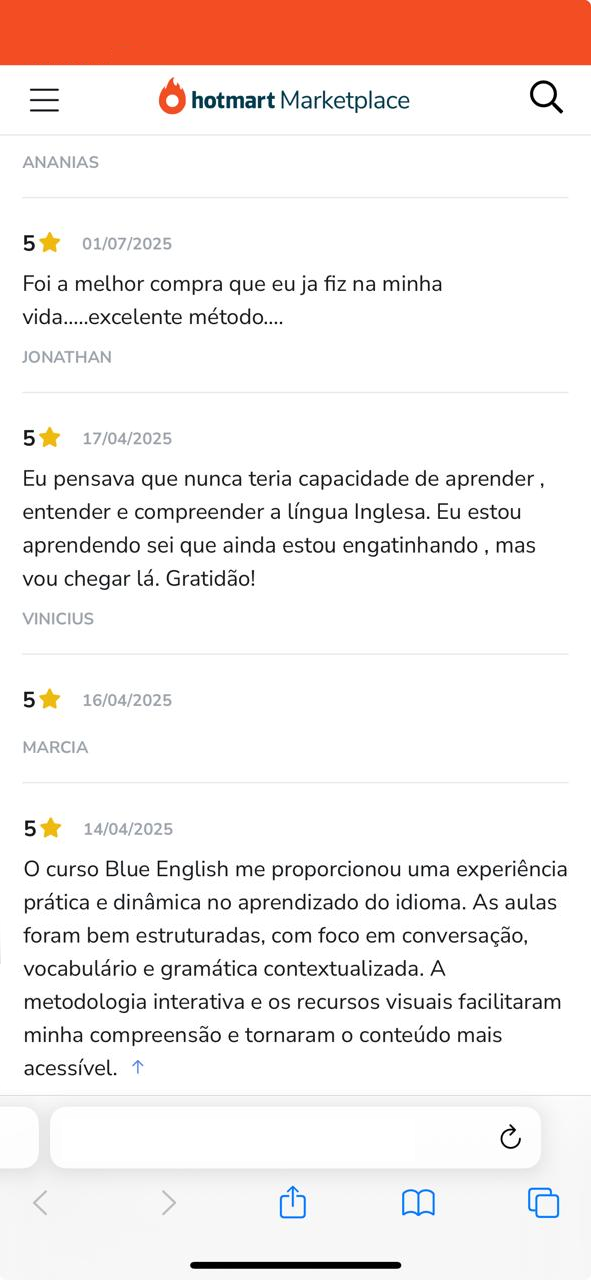Viewport: 591px width, 1280px height.
Task: Show open Safari tabs
Action: [543, 1202]
